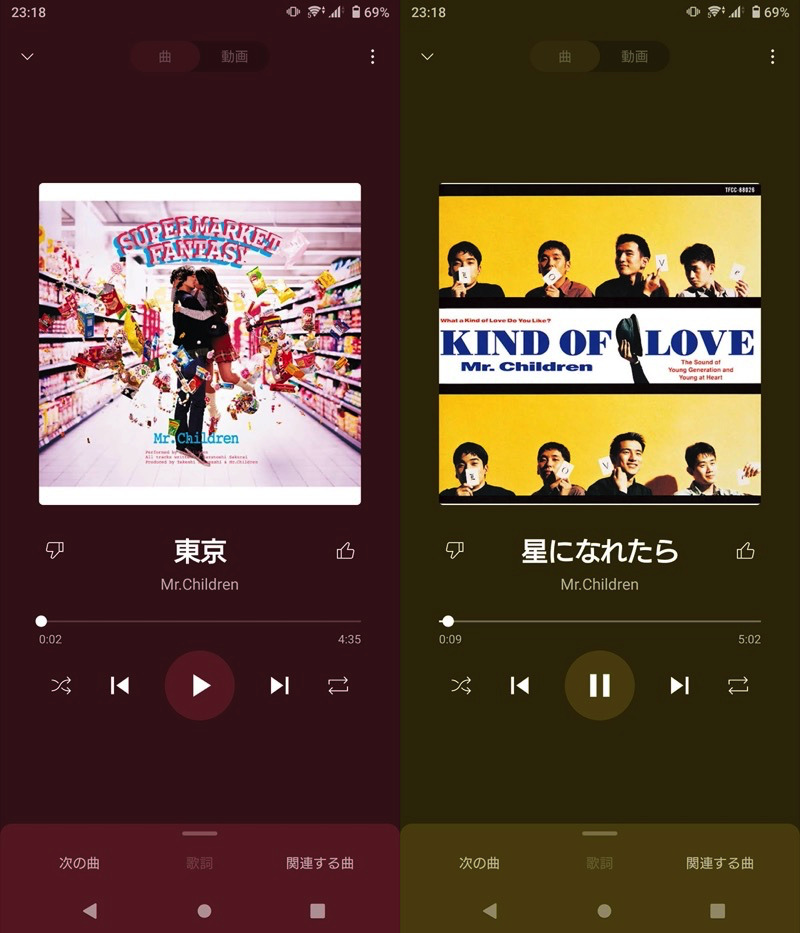Viewport: 800px width, 933px height.
Task: Toggle repeat on the 東京 player
Action: click(x=338, y=685)
